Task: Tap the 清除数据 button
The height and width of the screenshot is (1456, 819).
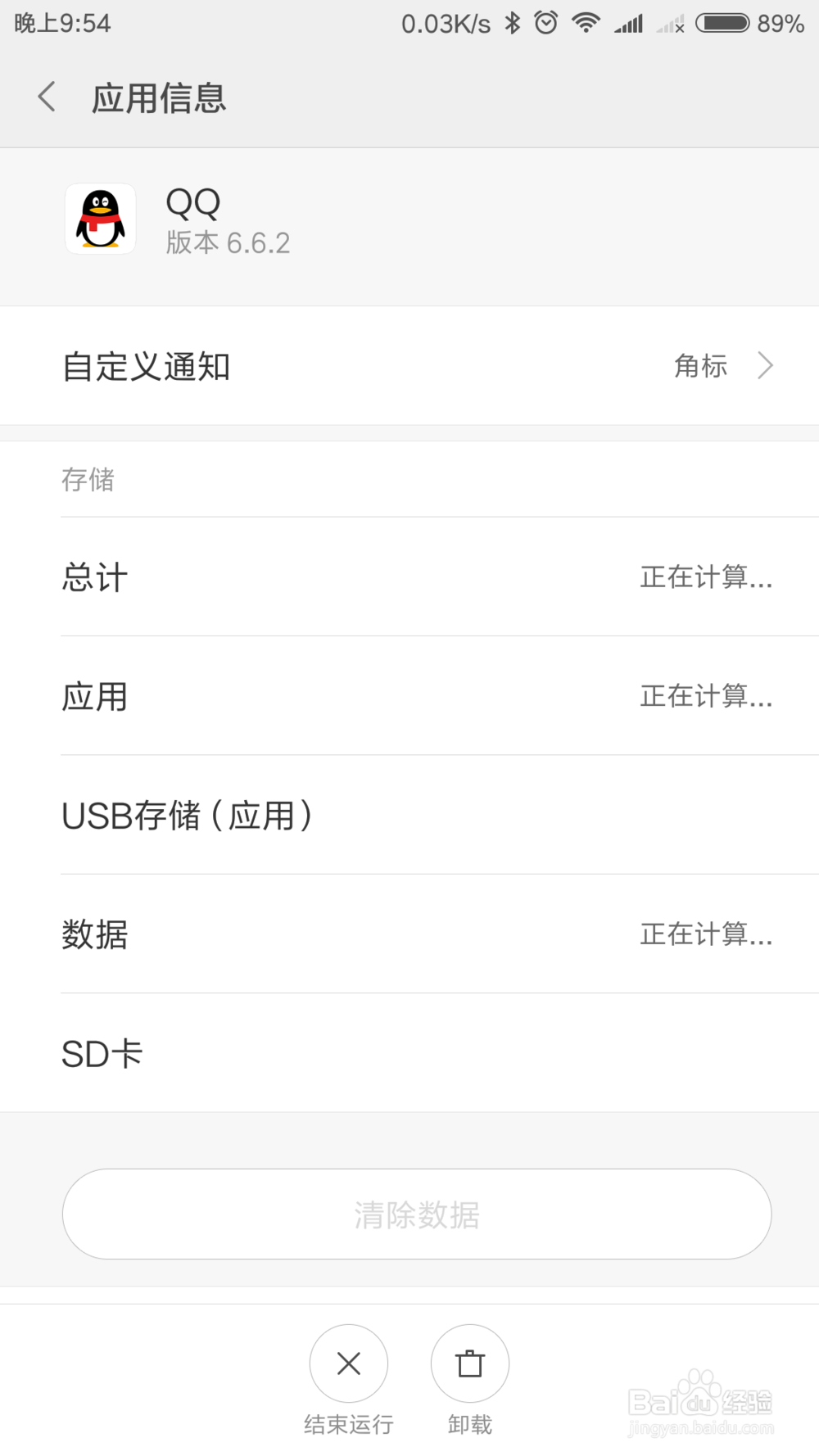Action: (417, 1214)
